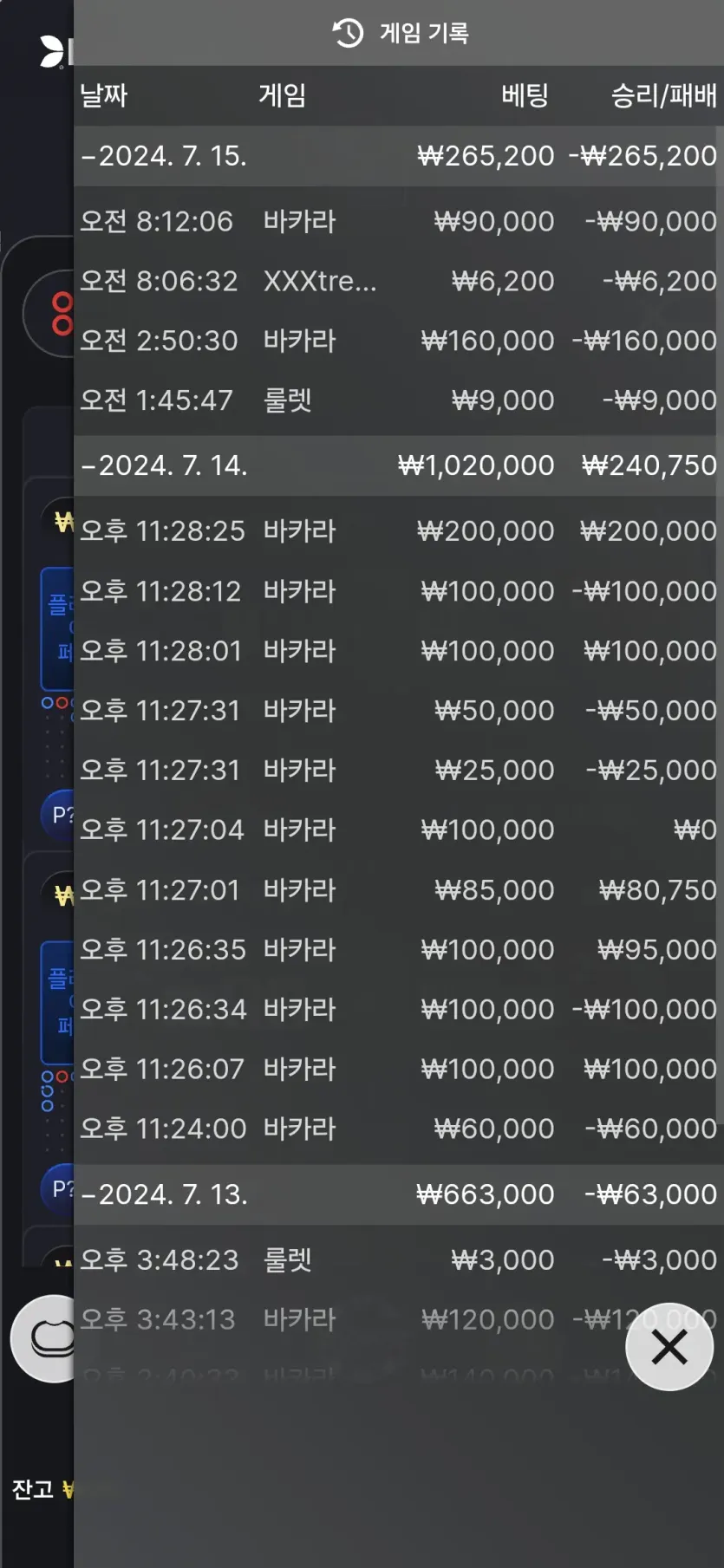Open the 오후 11:27:01 바카라 record
The width and height of the screenshot is (724, 1568).
[399, 890]
